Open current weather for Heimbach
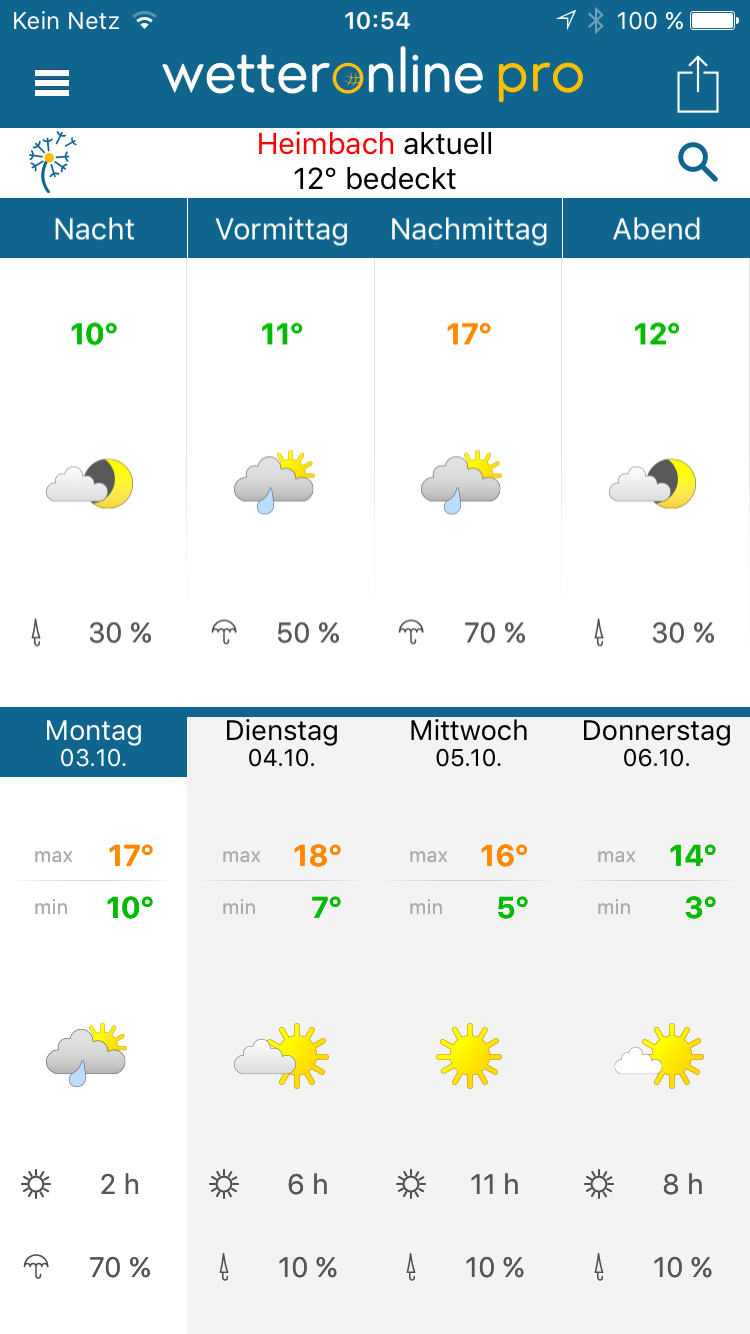750x1334 pixels. 375,162
